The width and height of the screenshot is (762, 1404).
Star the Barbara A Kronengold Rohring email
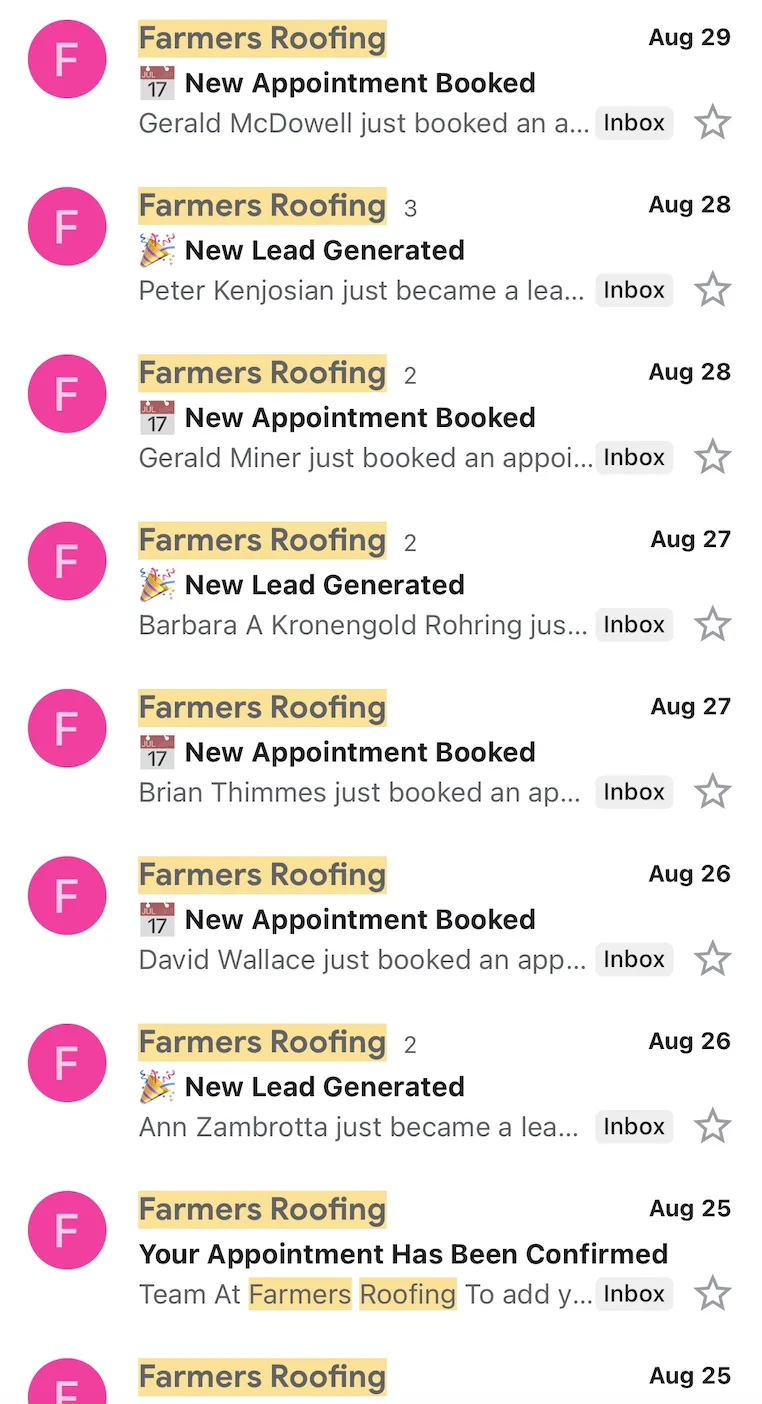[712, 624]
